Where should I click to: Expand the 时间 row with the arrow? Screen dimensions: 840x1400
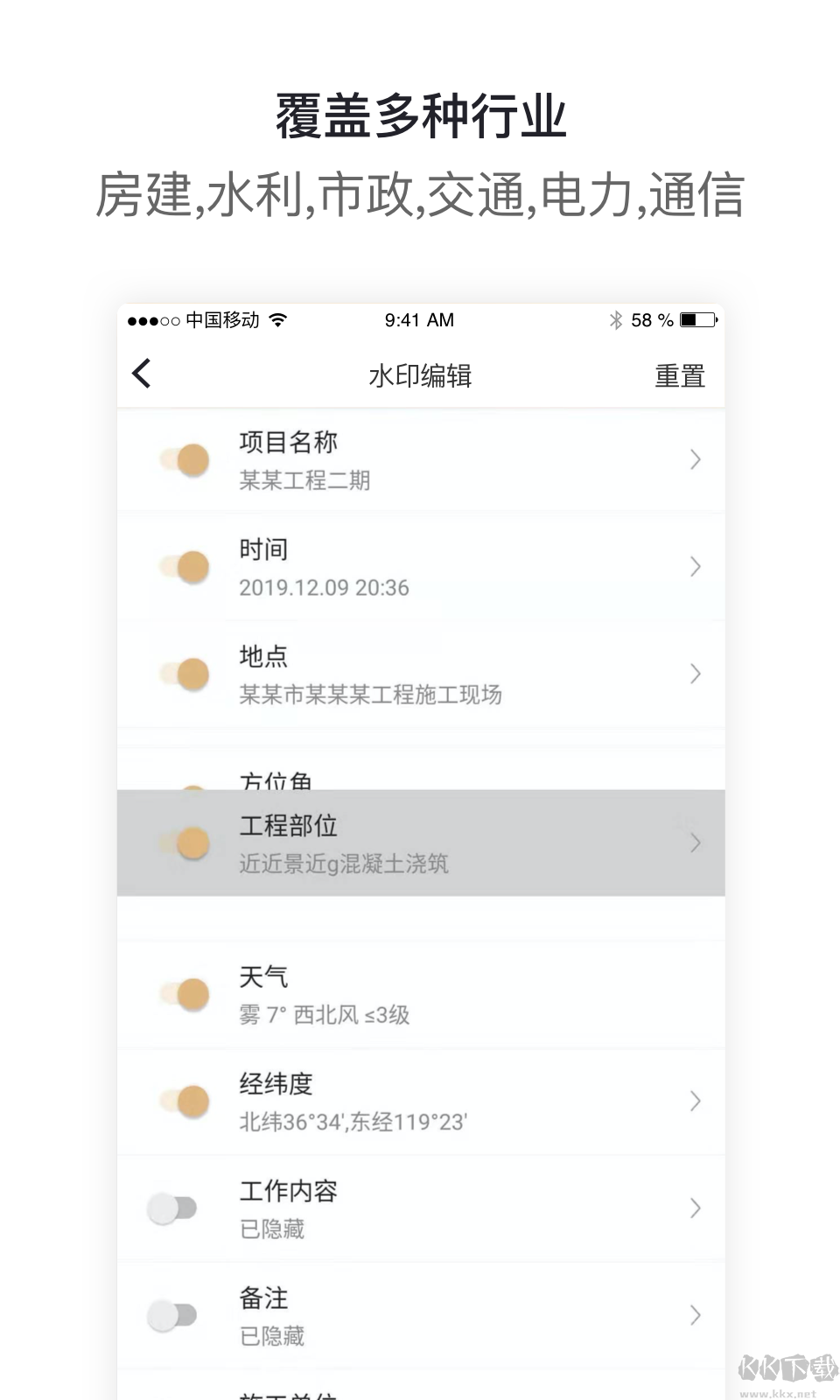point(696,566)
